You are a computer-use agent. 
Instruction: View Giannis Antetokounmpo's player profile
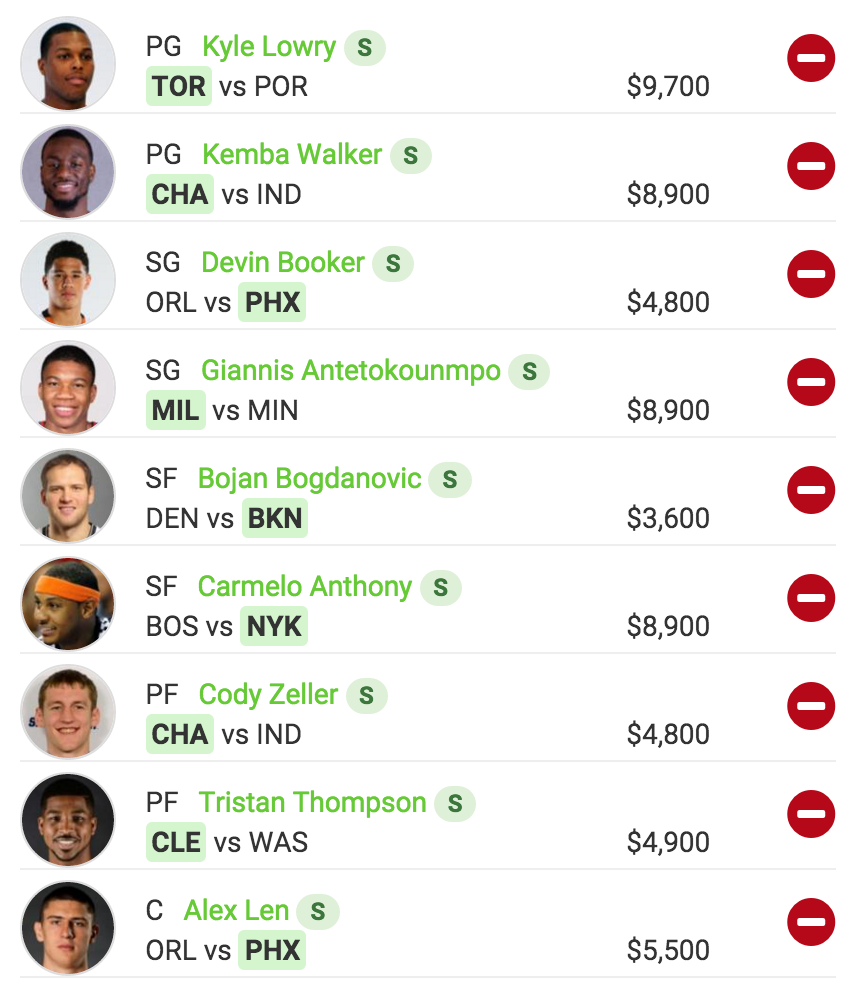click(x=350, y=371)
